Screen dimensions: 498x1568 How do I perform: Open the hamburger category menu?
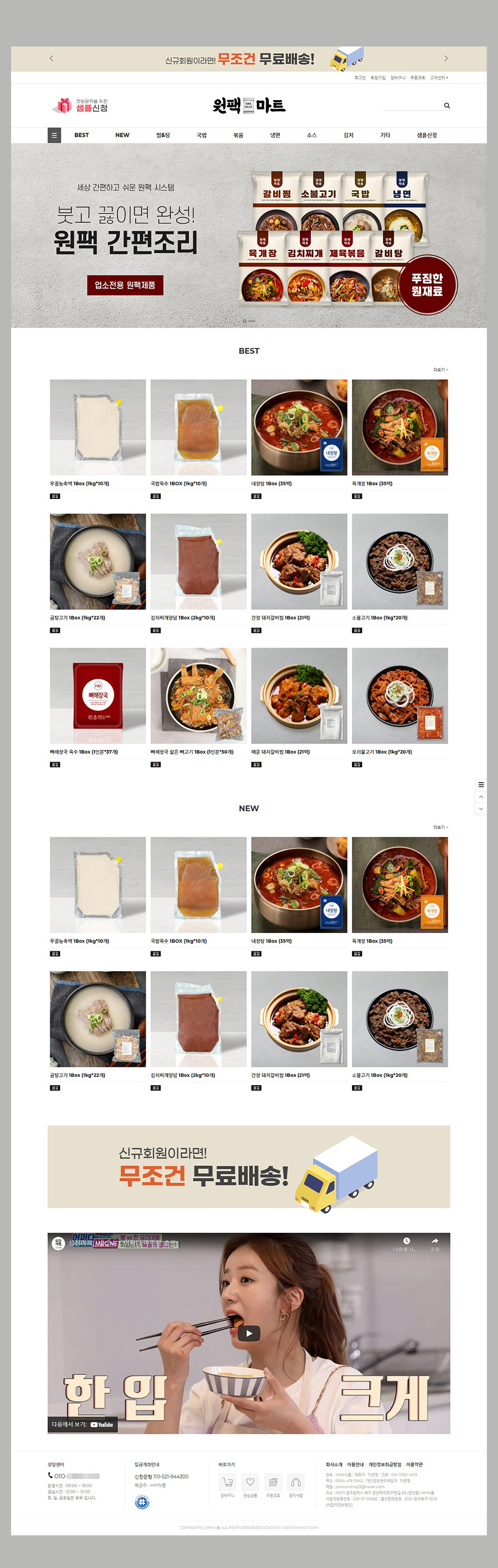click(x=54, y=135)
